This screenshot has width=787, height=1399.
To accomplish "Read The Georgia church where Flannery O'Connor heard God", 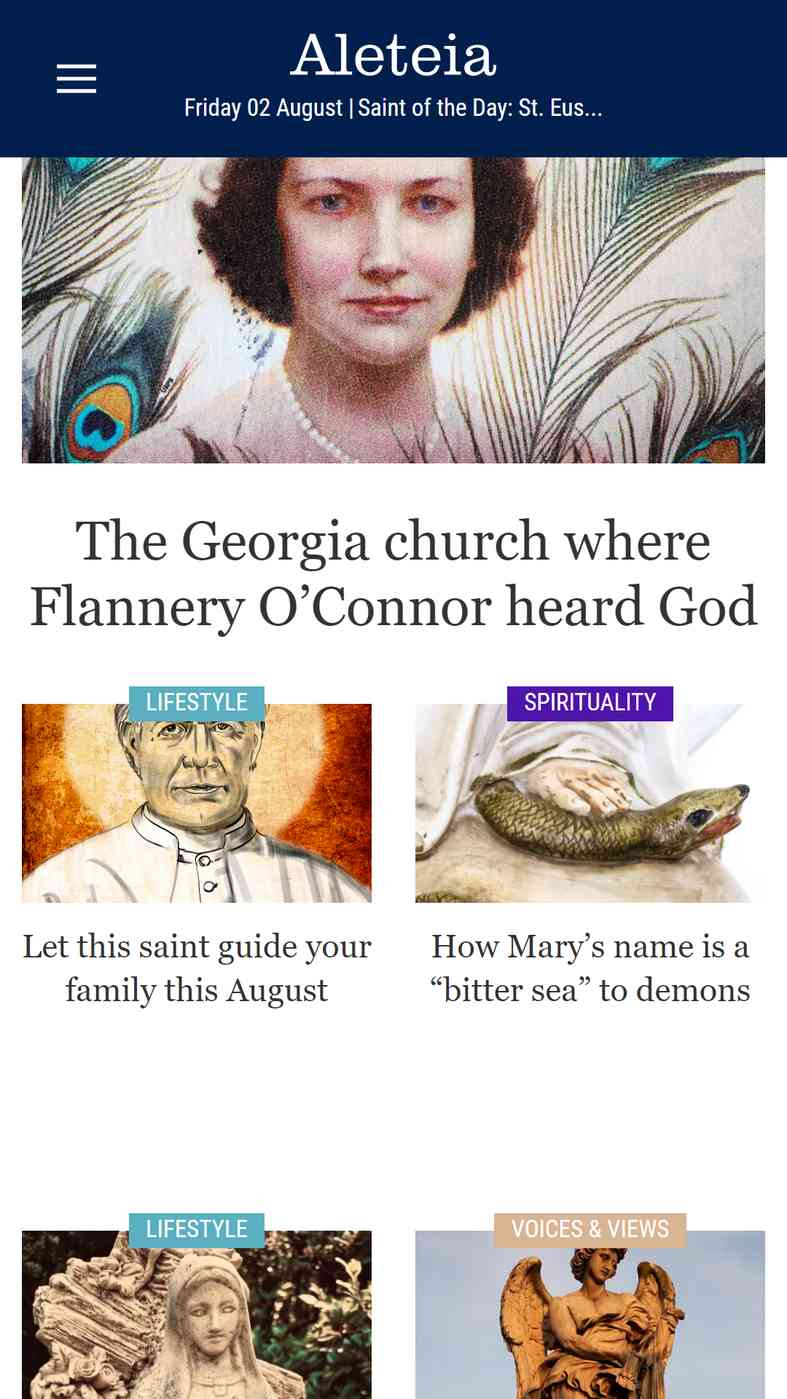I will [393, 574].
